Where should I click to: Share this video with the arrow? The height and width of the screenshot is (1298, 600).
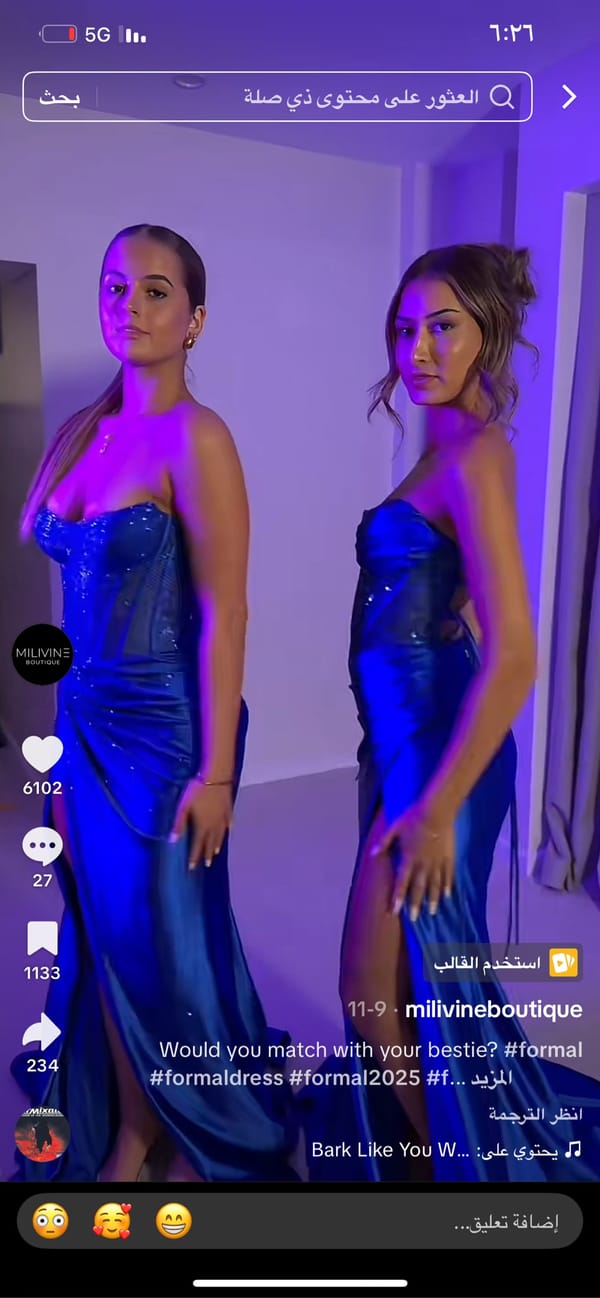tap(42, 1031)
